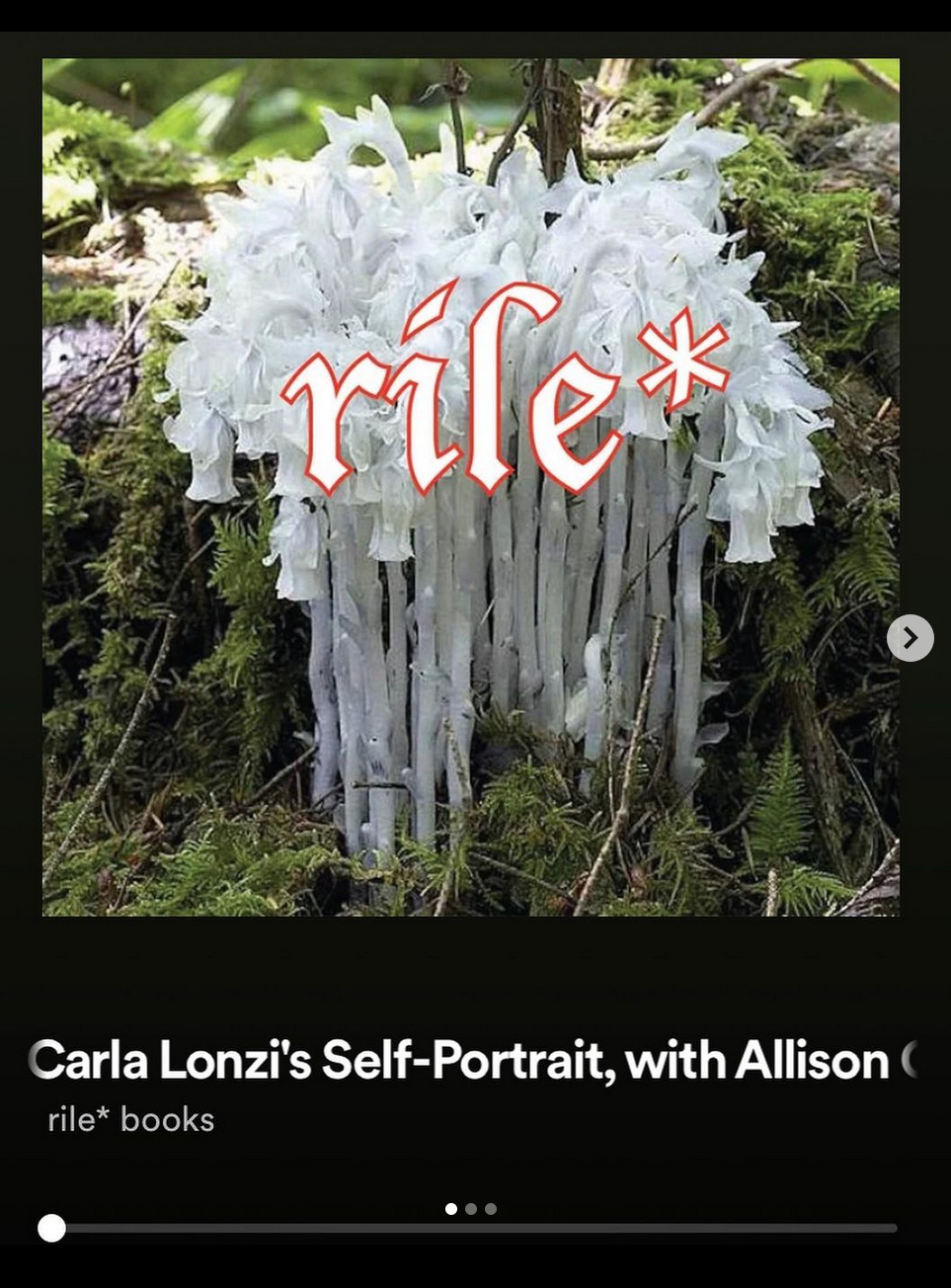Go to the next carousel image
Viewport: 951px width, 1288px height.
pyautogui.click(x=910, y=638)
